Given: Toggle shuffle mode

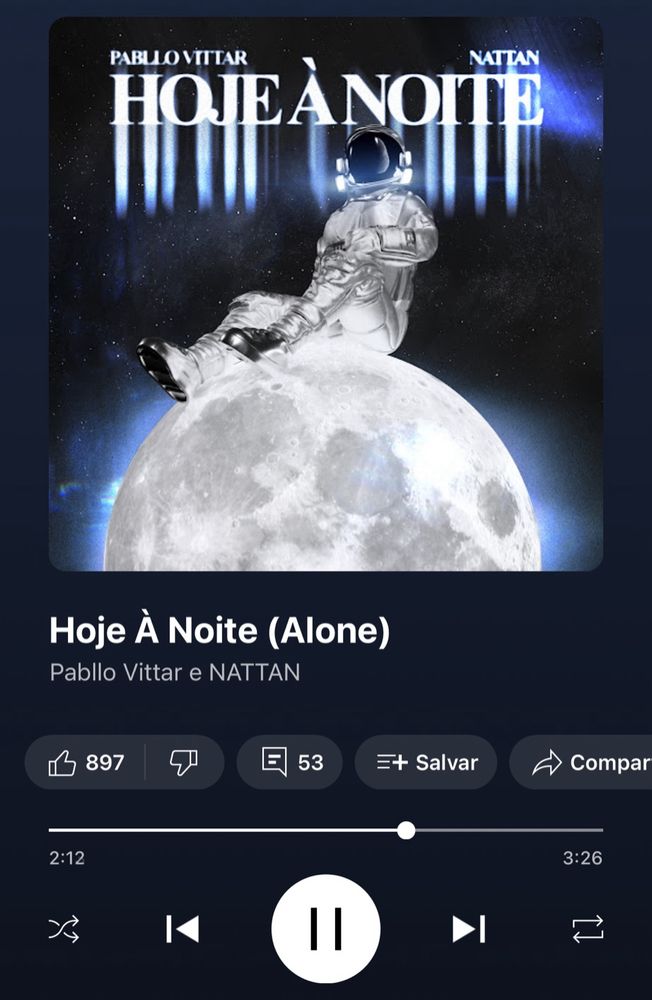Looking at the screenshot, I should coord(62,929).
